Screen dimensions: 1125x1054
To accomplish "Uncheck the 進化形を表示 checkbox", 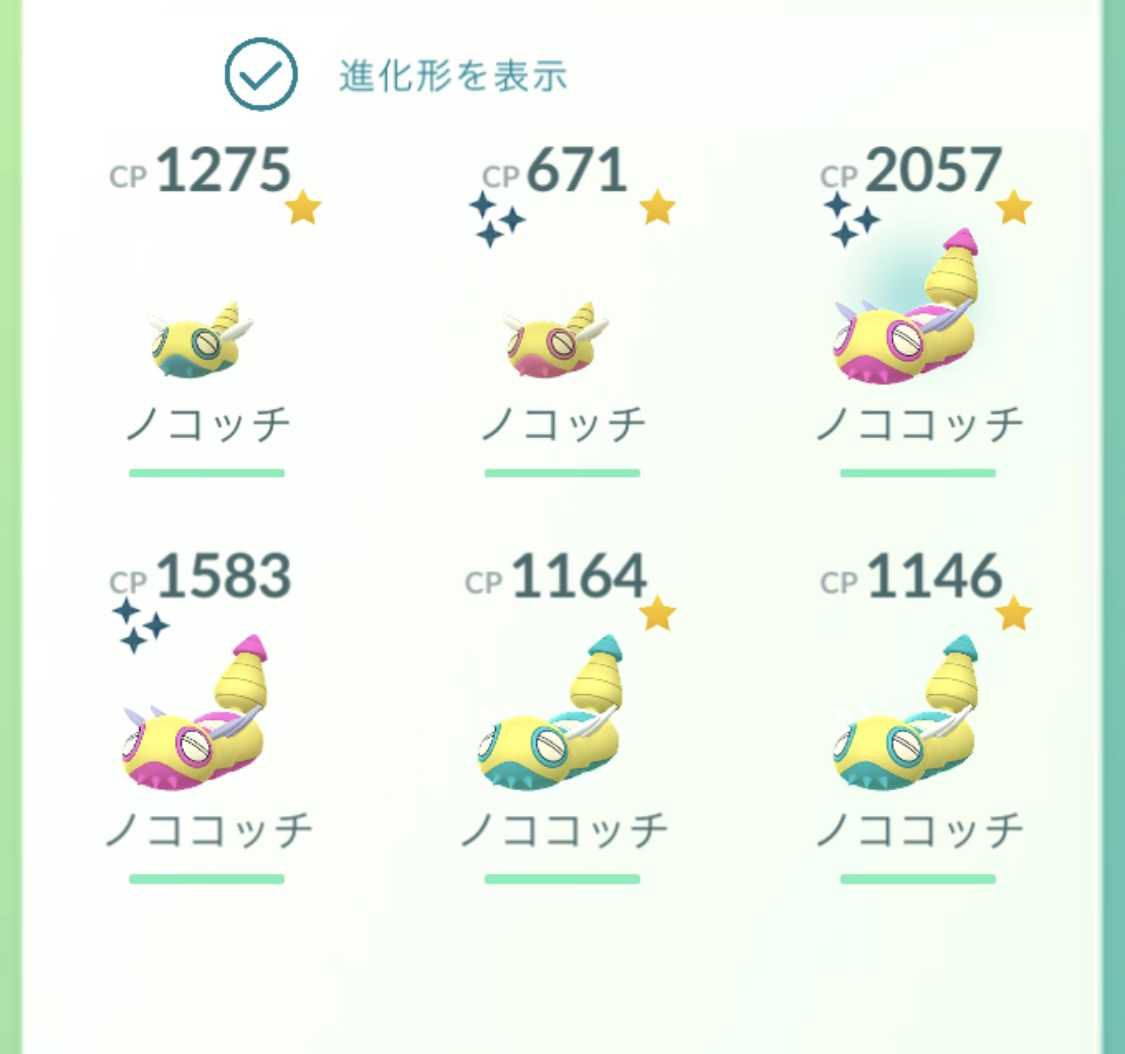I will tap(260, 75).
